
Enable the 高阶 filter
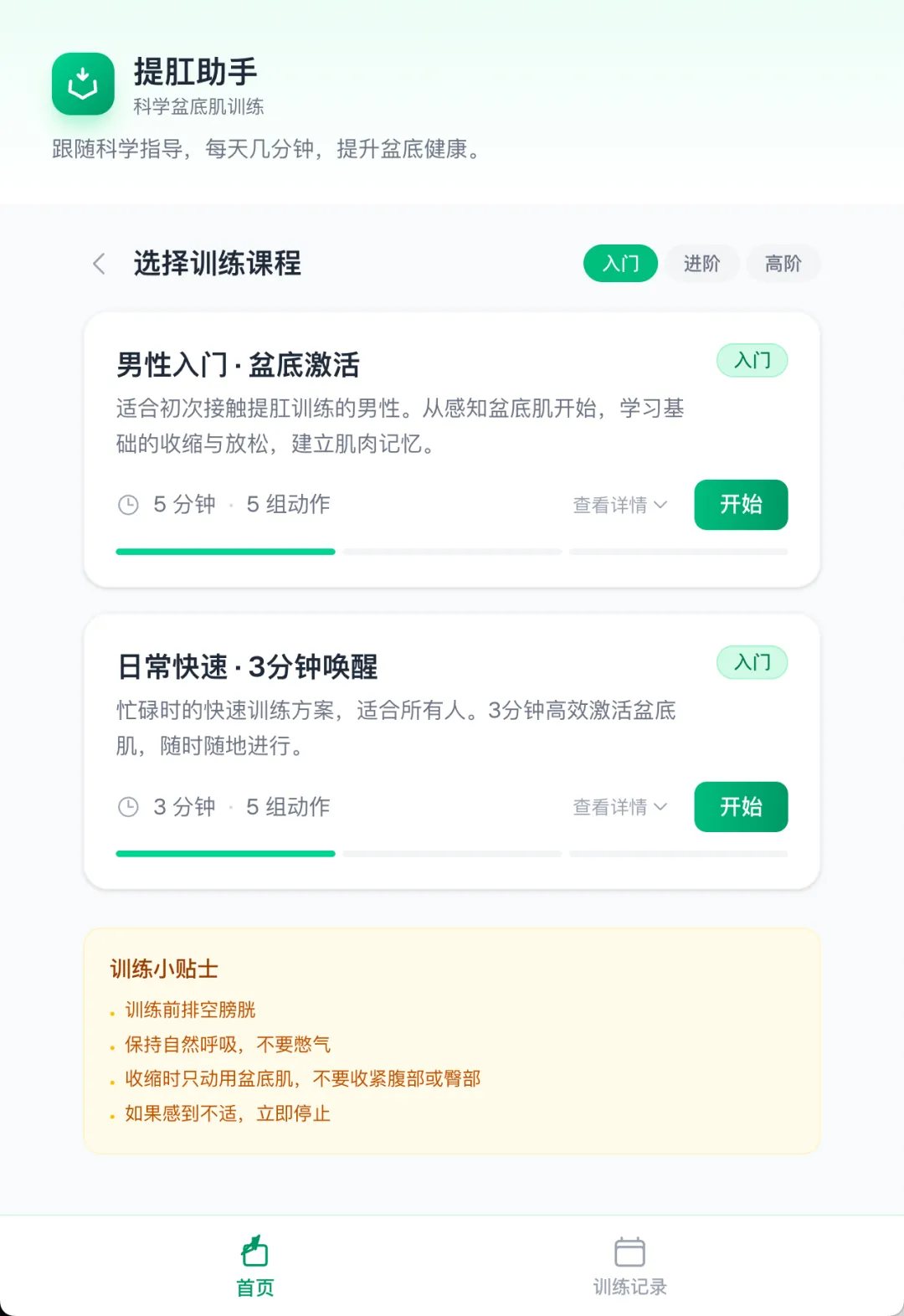(783, 264)
